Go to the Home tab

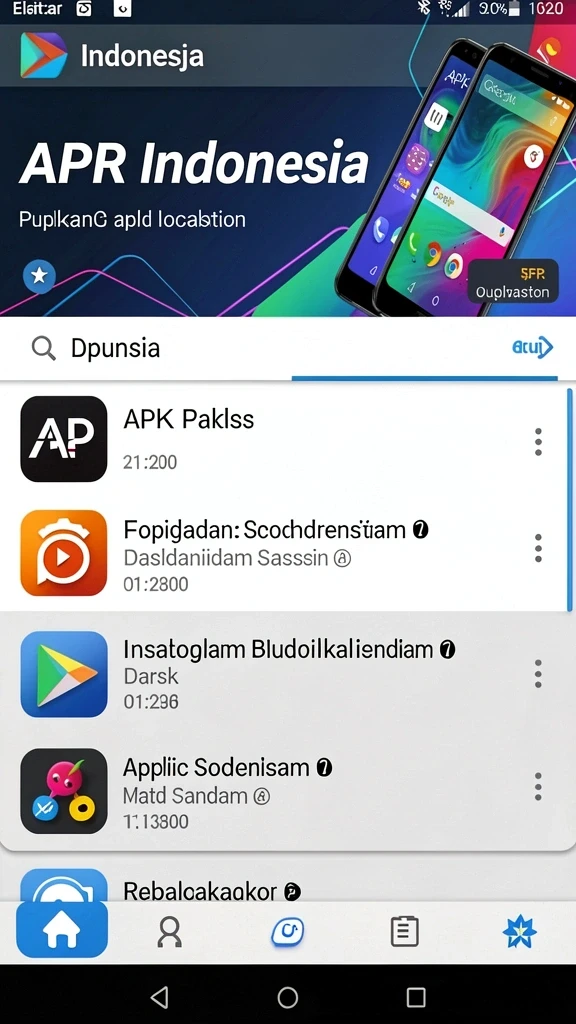(x=62, y=930)
